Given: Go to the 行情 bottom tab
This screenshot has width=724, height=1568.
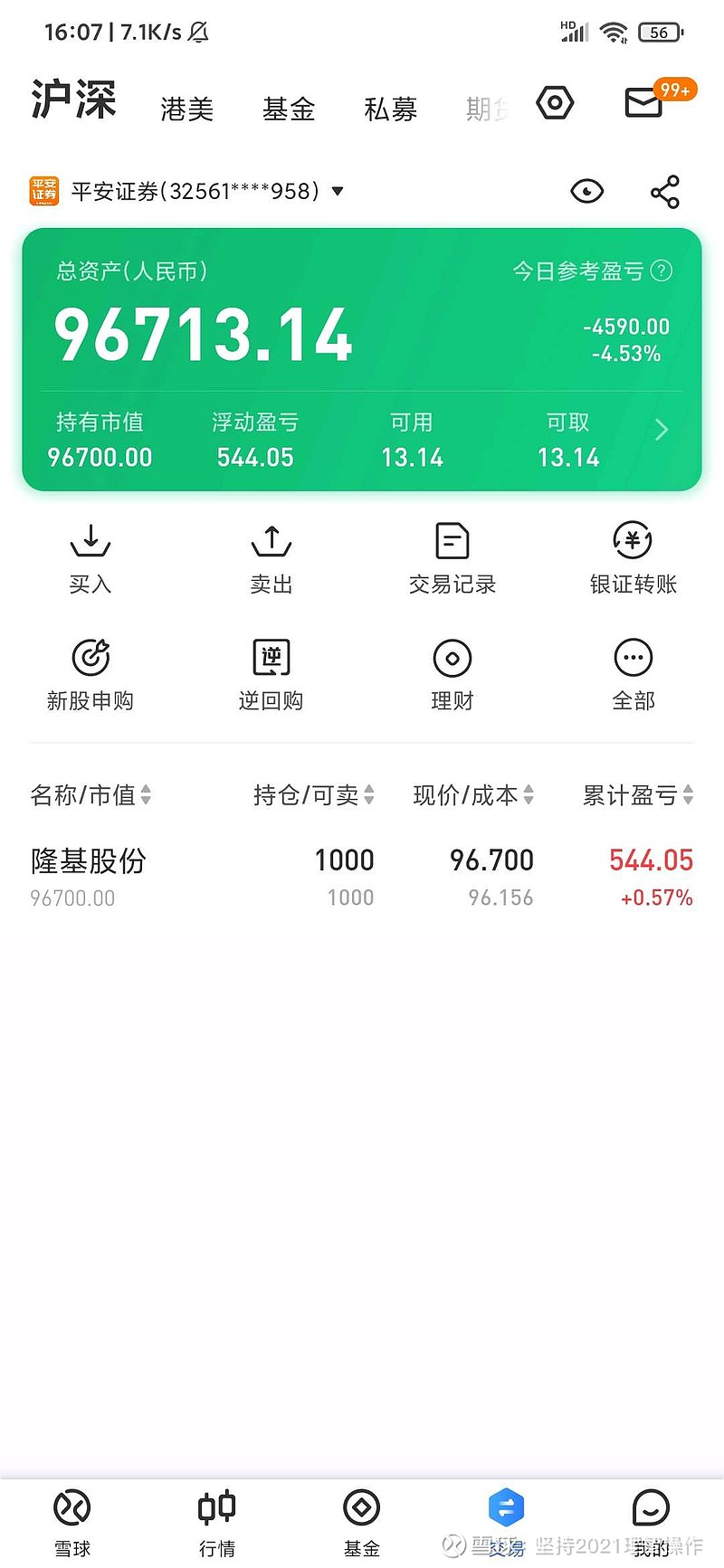Looking at the screenshot, I should point(217,1524).
